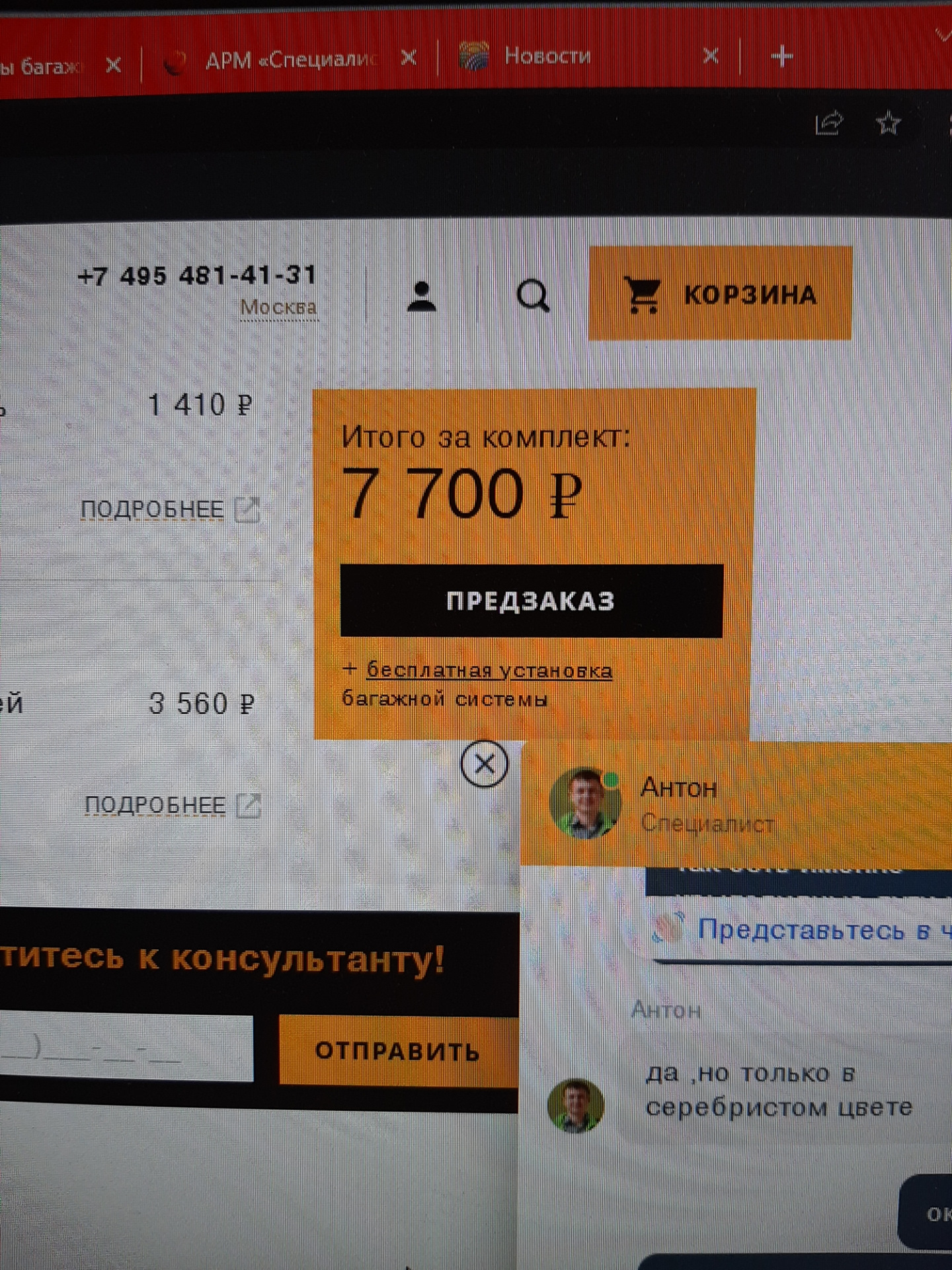Open a new browser tab with plus
Image resolution: width=952 pixels, height=1270 pixels.
coord(782,56)
